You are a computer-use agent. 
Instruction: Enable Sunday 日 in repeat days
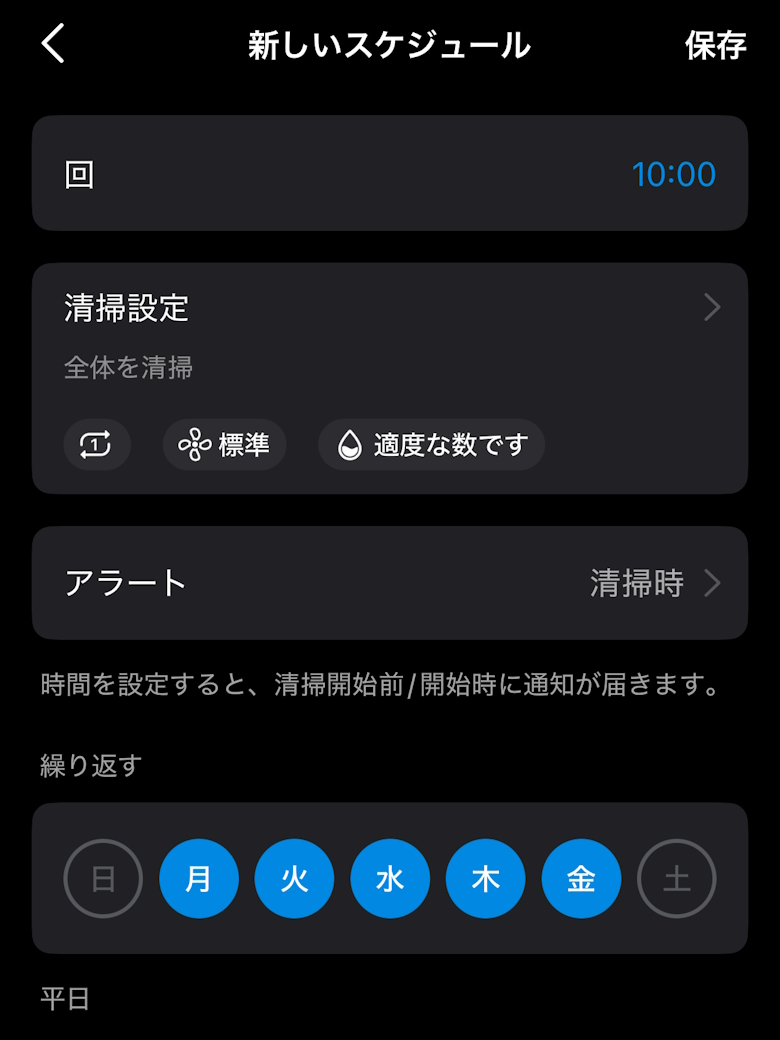[103, 879]
